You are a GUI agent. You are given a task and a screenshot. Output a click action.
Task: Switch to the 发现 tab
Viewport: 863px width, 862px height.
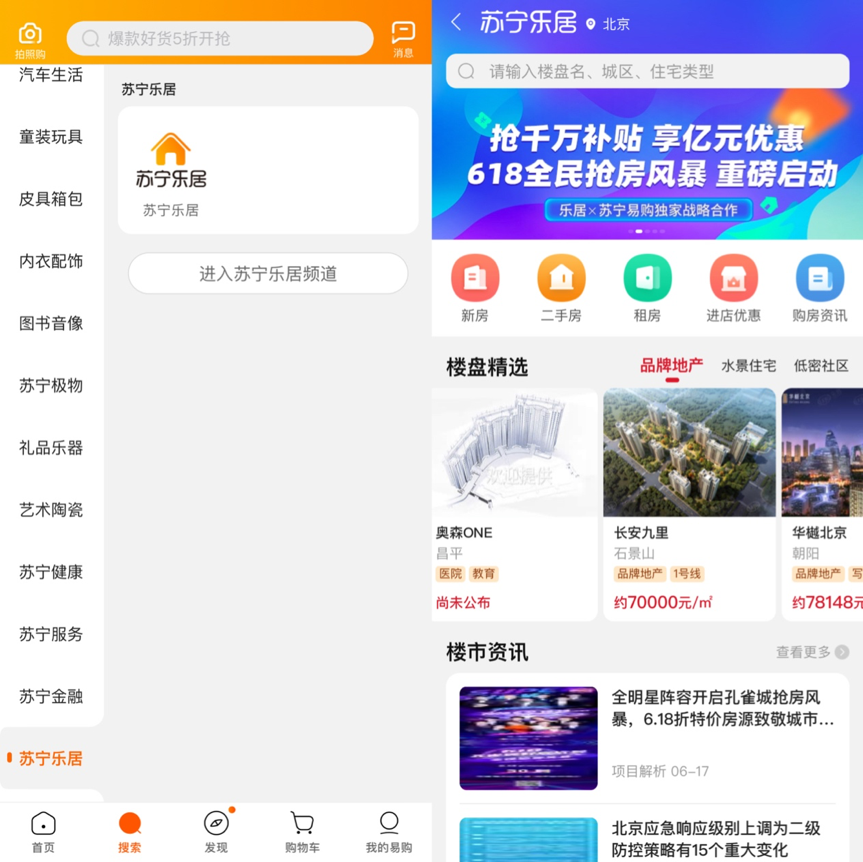[216, 831]
